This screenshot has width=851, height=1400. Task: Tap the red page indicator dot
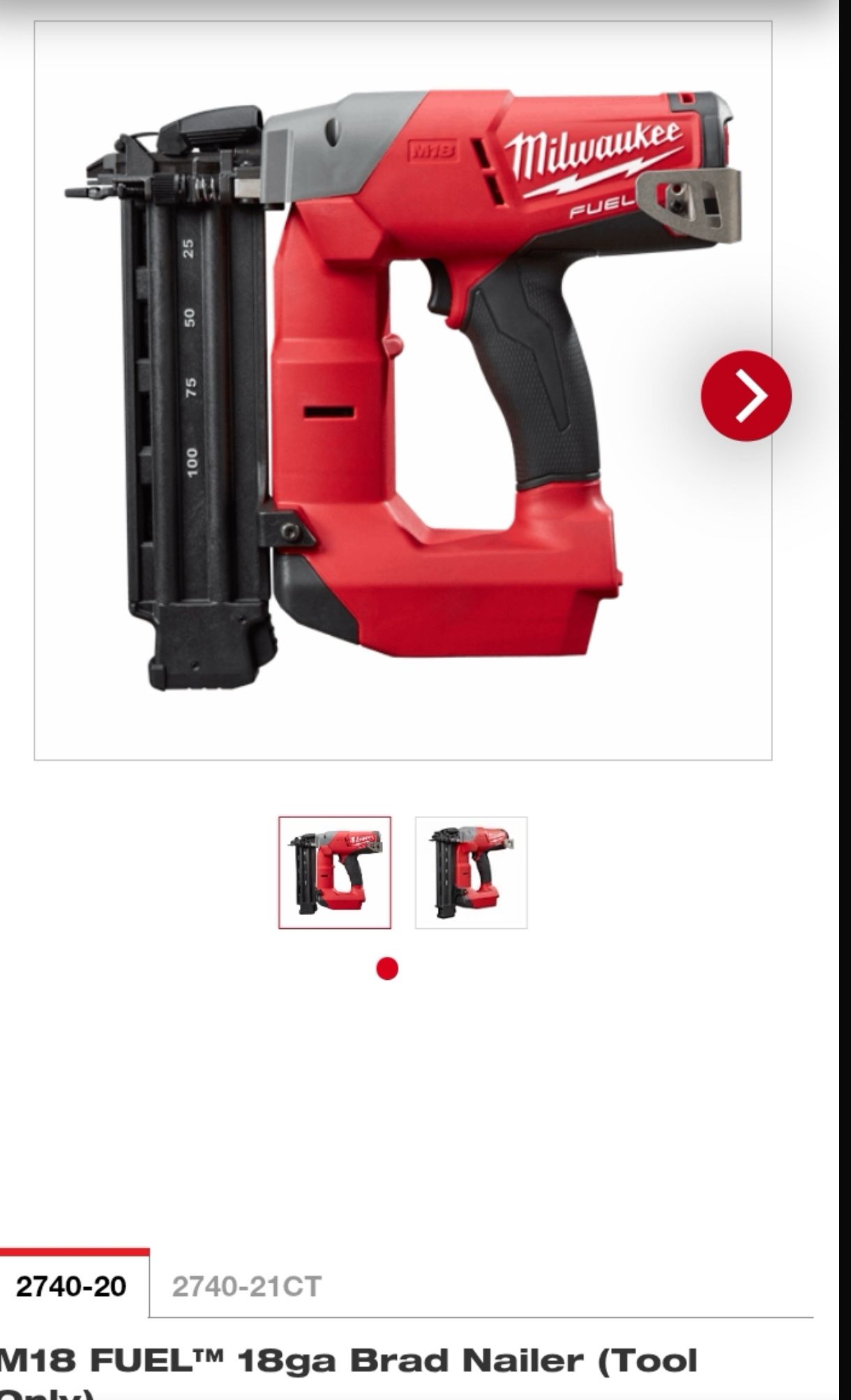(387, 969)
